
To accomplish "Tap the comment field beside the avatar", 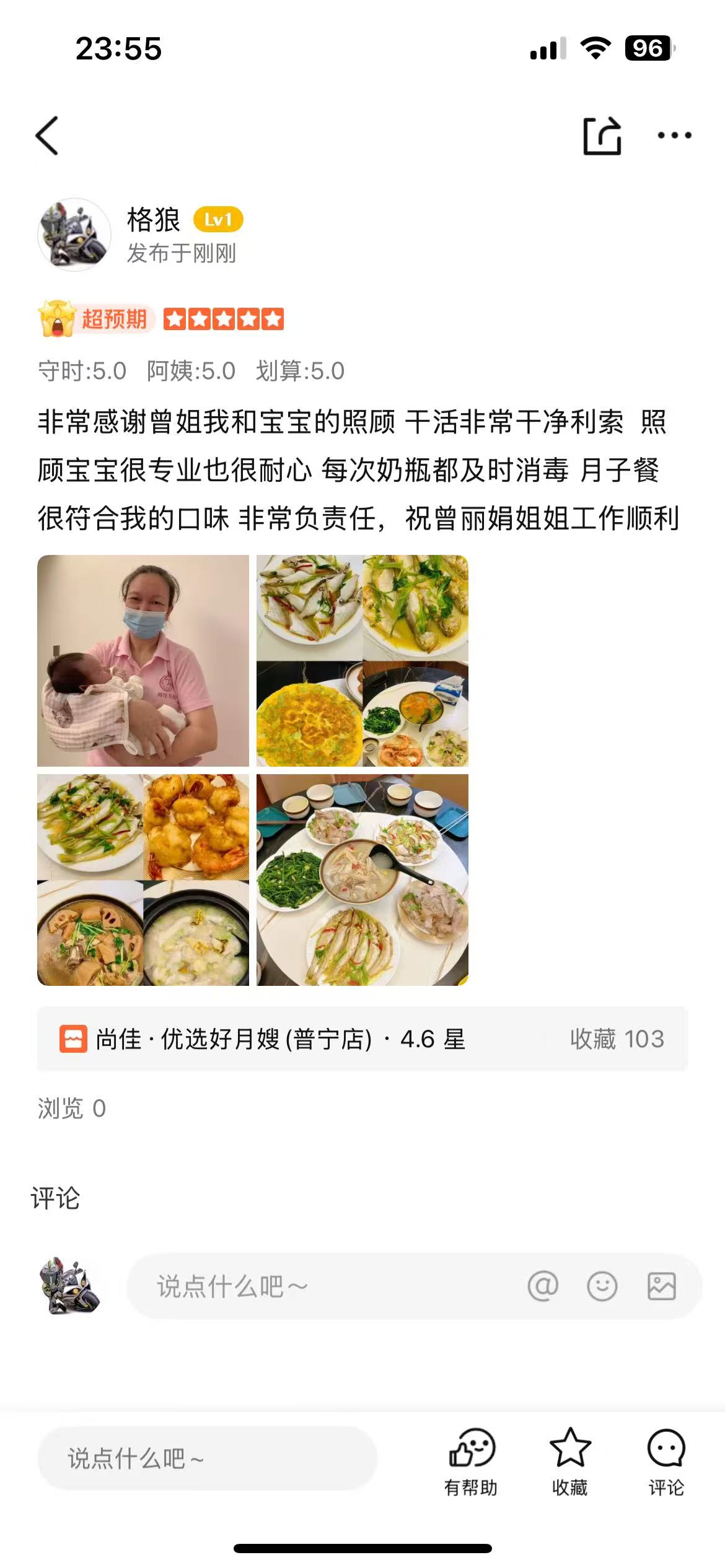I will pyautogui.click(x=322, y=1286).
